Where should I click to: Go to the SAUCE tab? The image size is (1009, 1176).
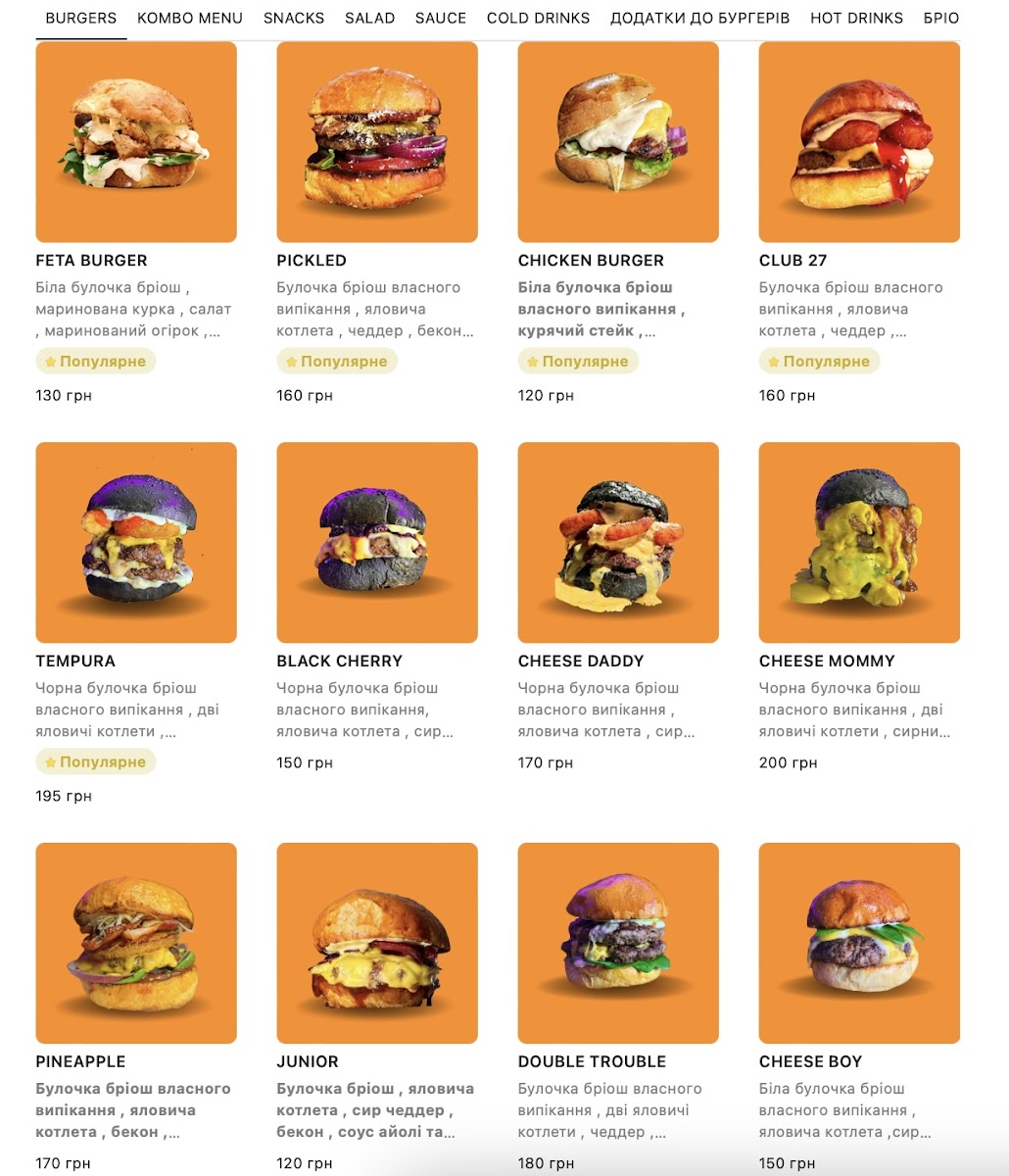(441, 18)
